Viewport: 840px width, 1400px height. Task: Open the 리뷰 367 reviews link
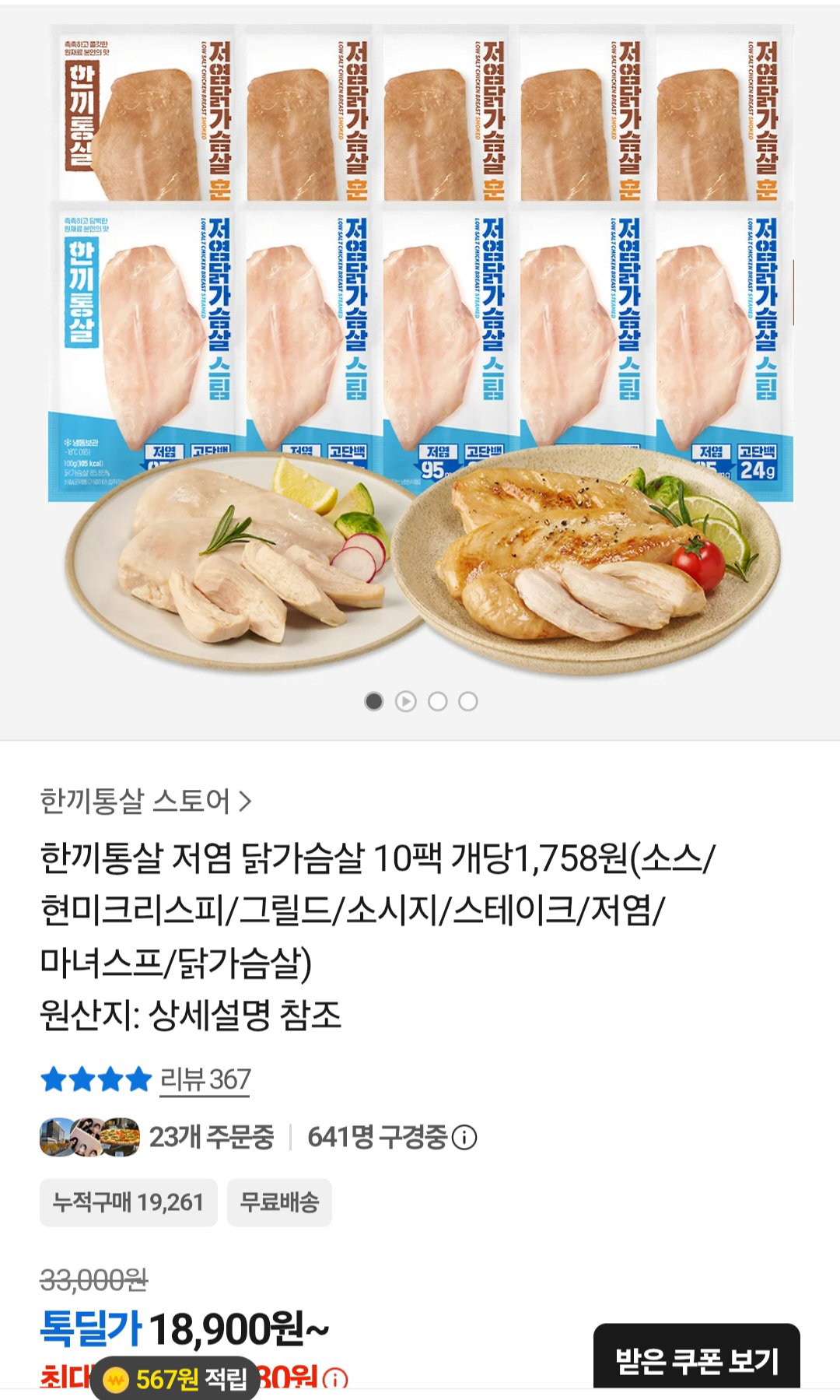coord(205,1079)
